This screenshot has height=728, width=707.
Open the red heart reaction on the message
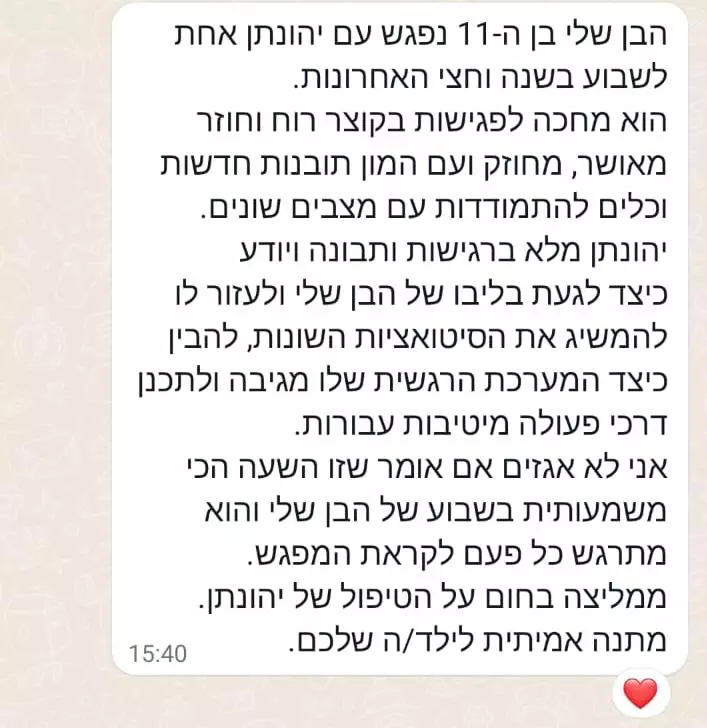[640, 692]
